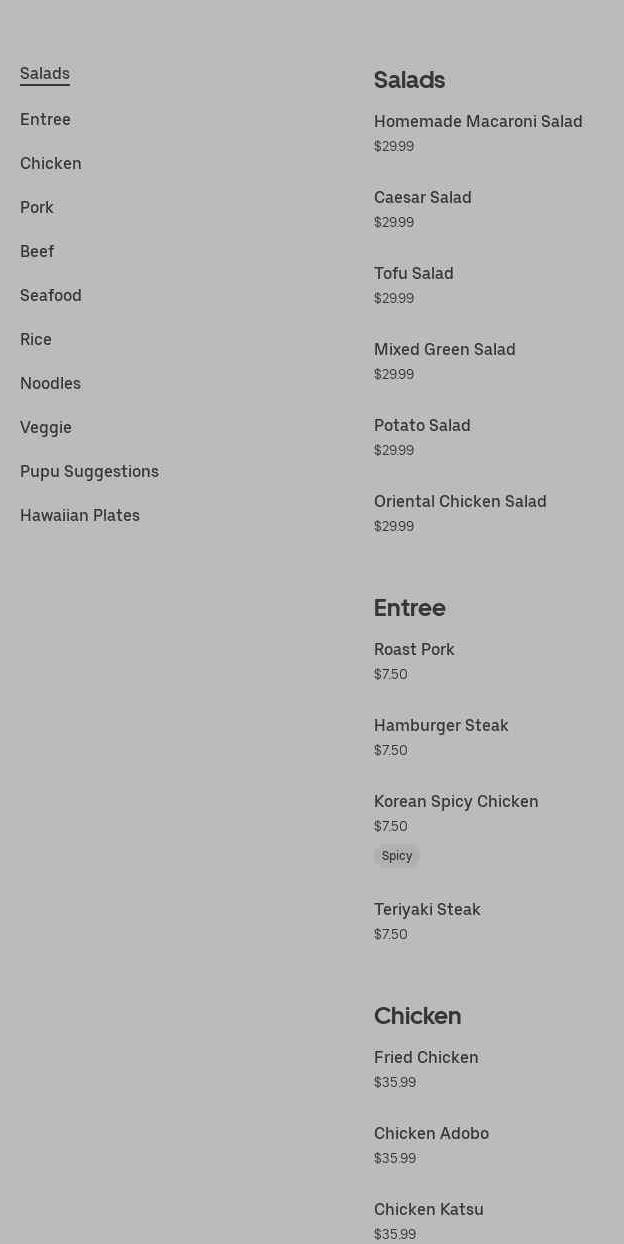Open the Pork menu section

click(x=37, y=208)
